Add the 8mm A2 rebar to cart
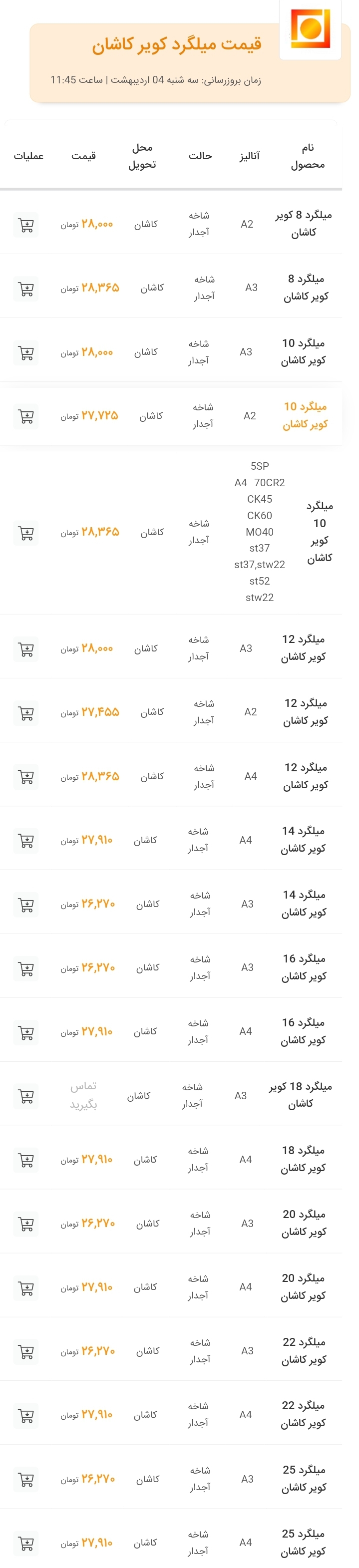This screenshot has width=359, height=1568. [26, 225]
